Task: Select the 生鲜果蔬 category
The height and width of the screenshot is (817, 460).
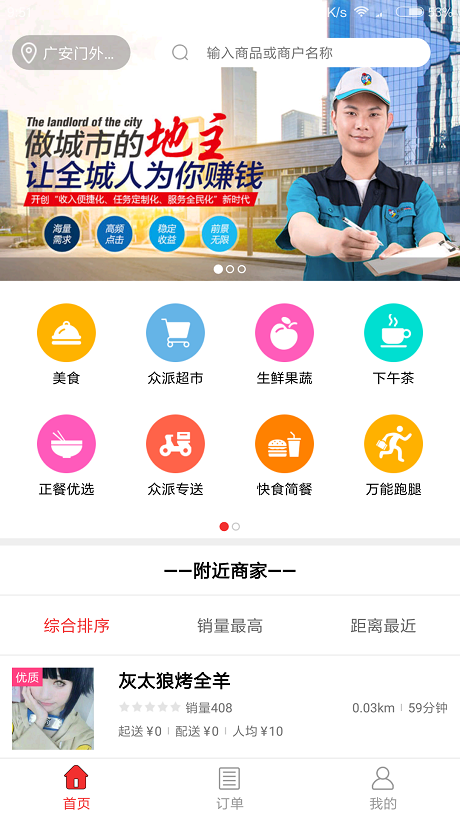Action: 284,344
